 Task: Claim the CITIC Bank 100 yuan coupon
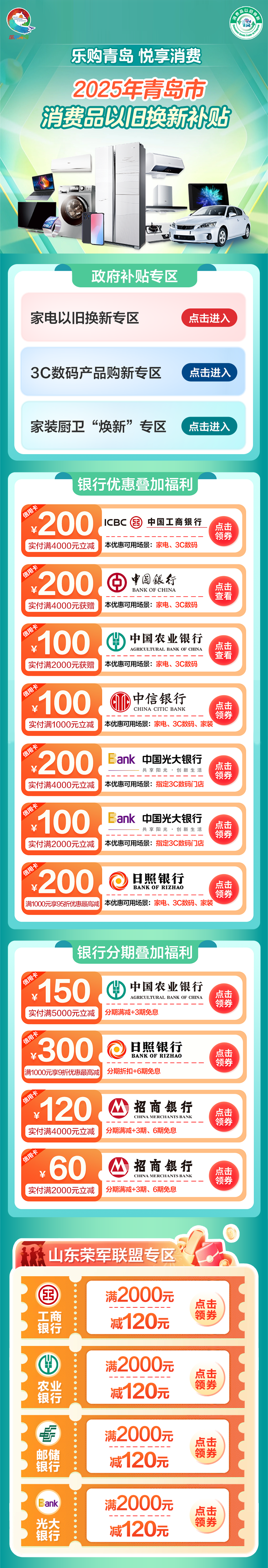224,710
